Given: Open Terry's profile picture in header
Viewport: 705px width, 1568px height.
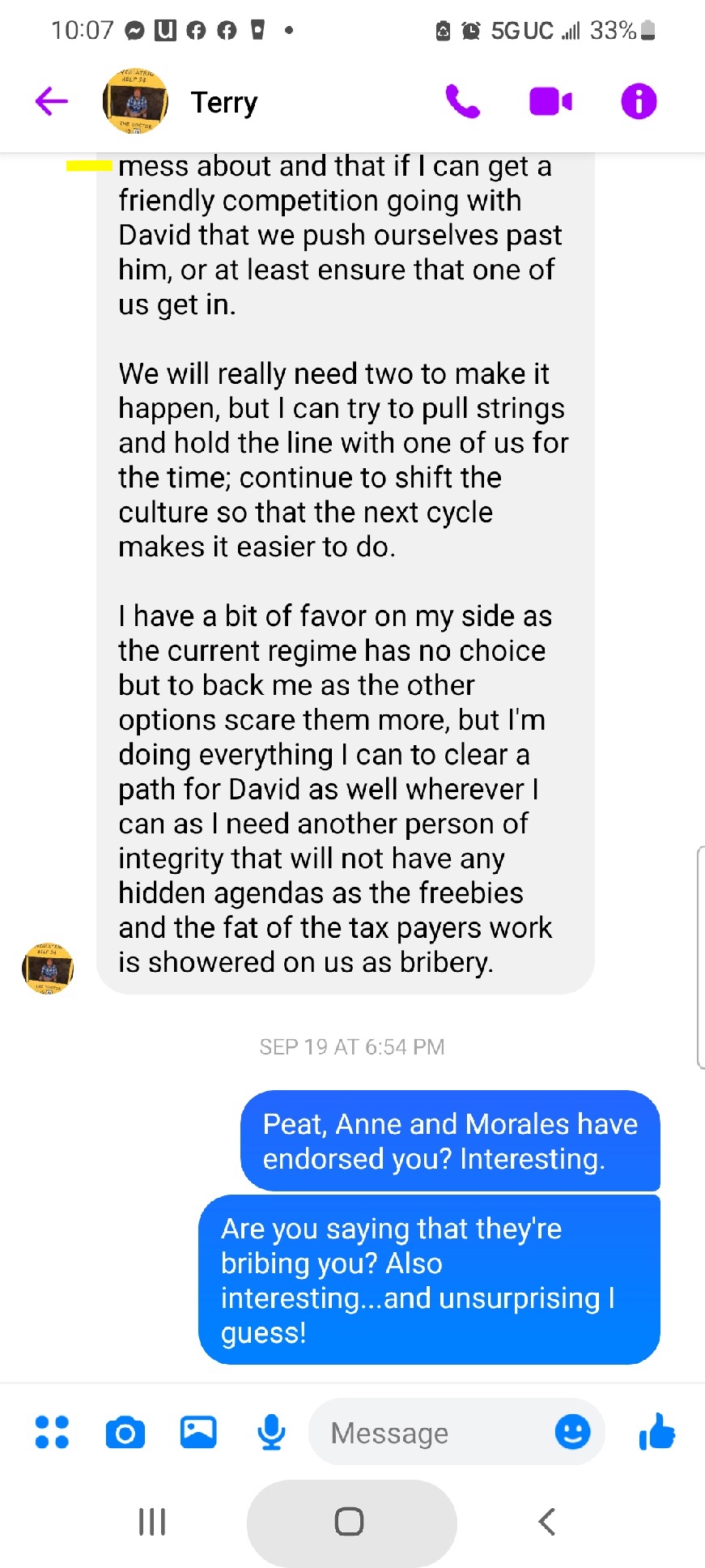Looking at the screenshot, I should coord(135,102).
